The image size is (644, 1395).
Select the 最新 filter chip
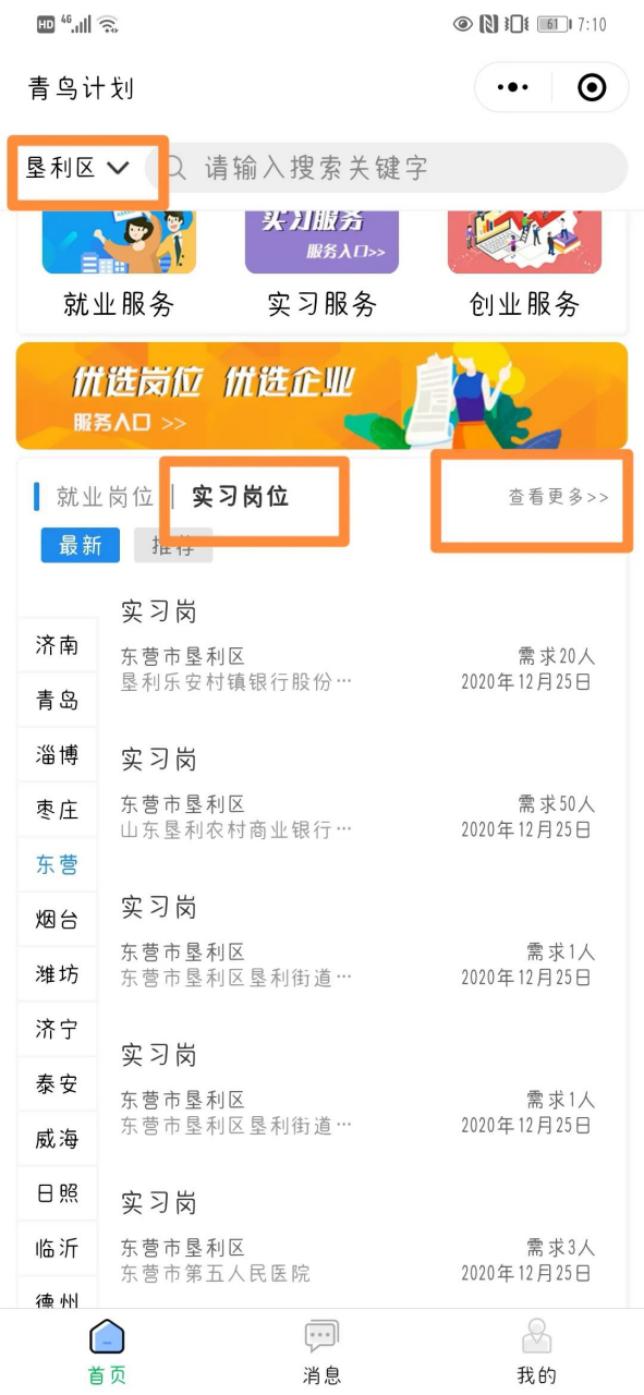(x=80, y=546)
